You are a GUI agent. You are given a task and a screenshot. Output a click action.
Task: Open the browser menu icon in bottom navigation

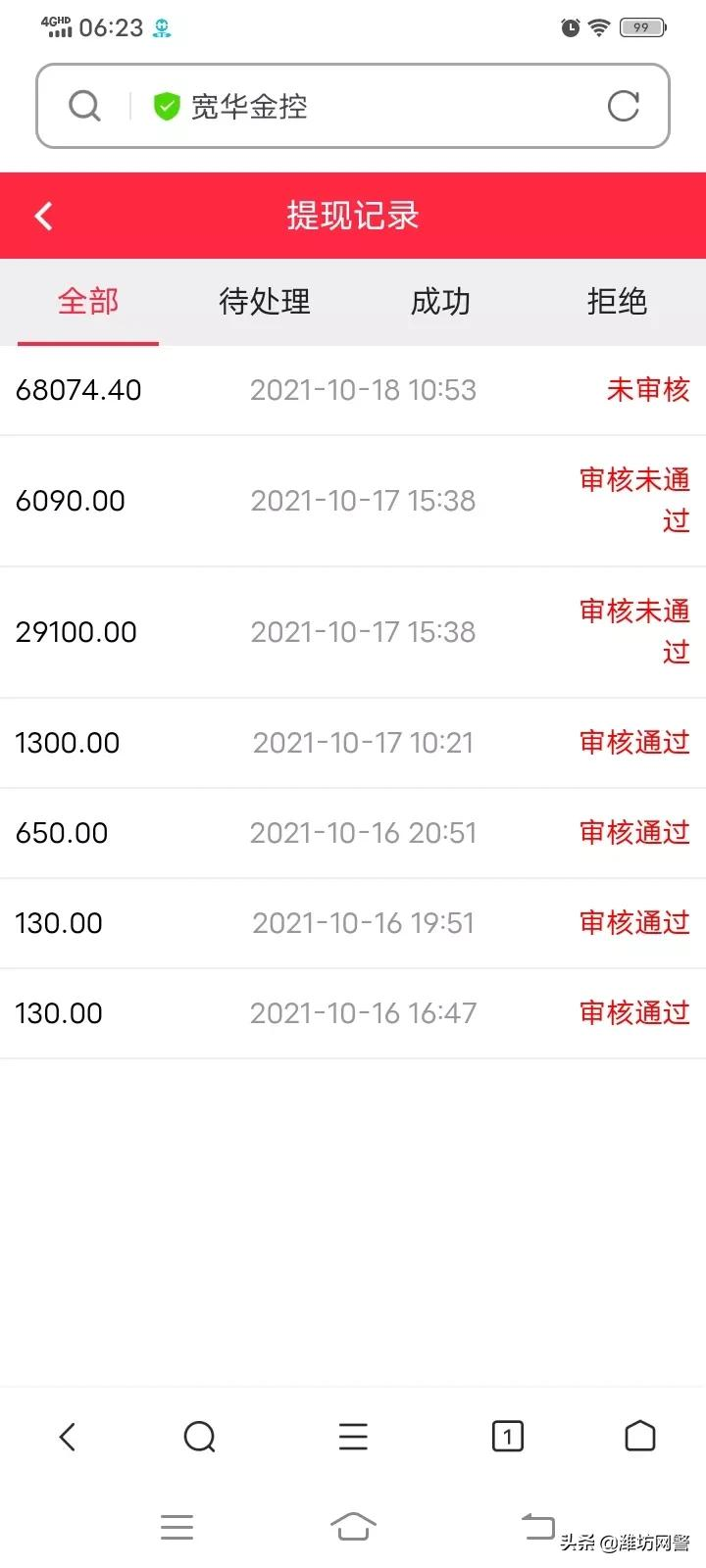[353, 1437]
